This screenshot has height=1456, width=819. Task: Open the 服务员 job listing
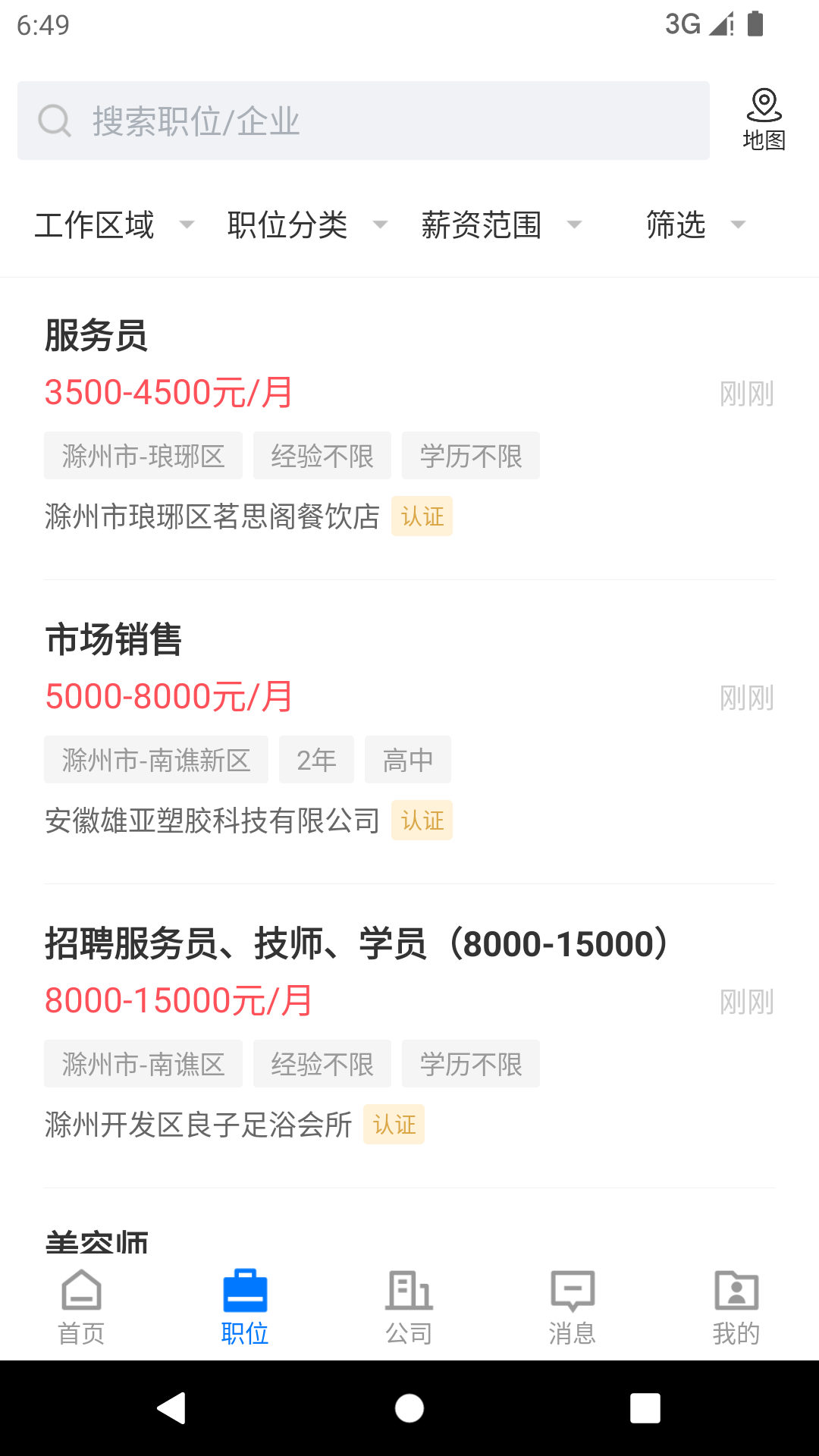point(409,428)
